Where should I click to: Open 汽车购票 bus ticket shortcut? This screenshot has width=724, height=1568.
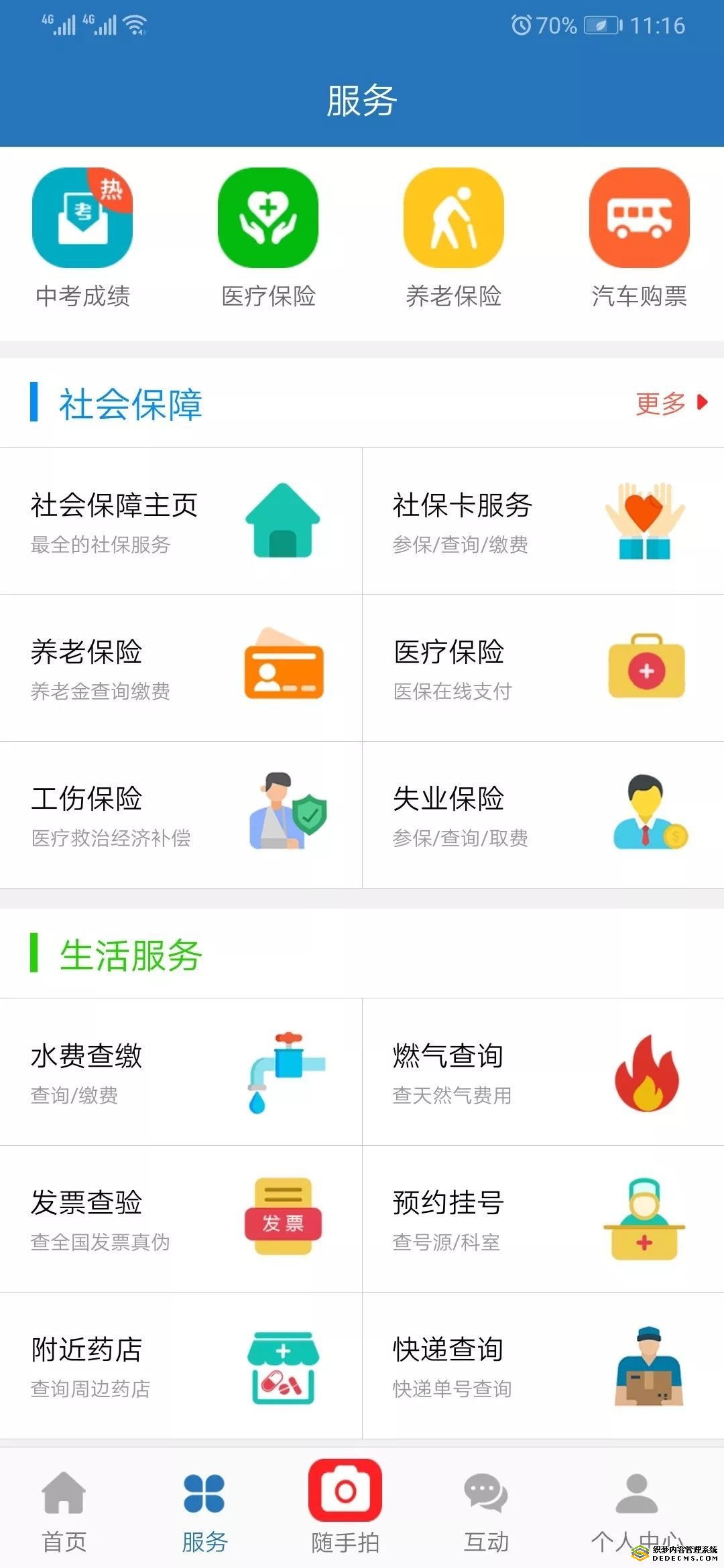pos(640,238)
